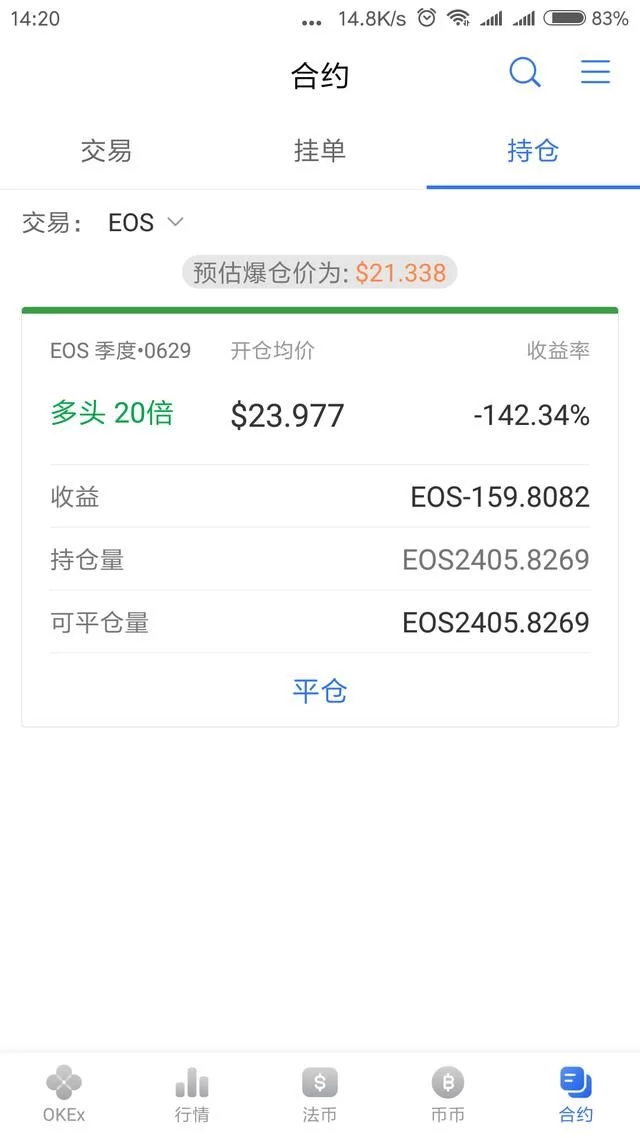Expand the EOS trading pair dropdown

point(146,222)
